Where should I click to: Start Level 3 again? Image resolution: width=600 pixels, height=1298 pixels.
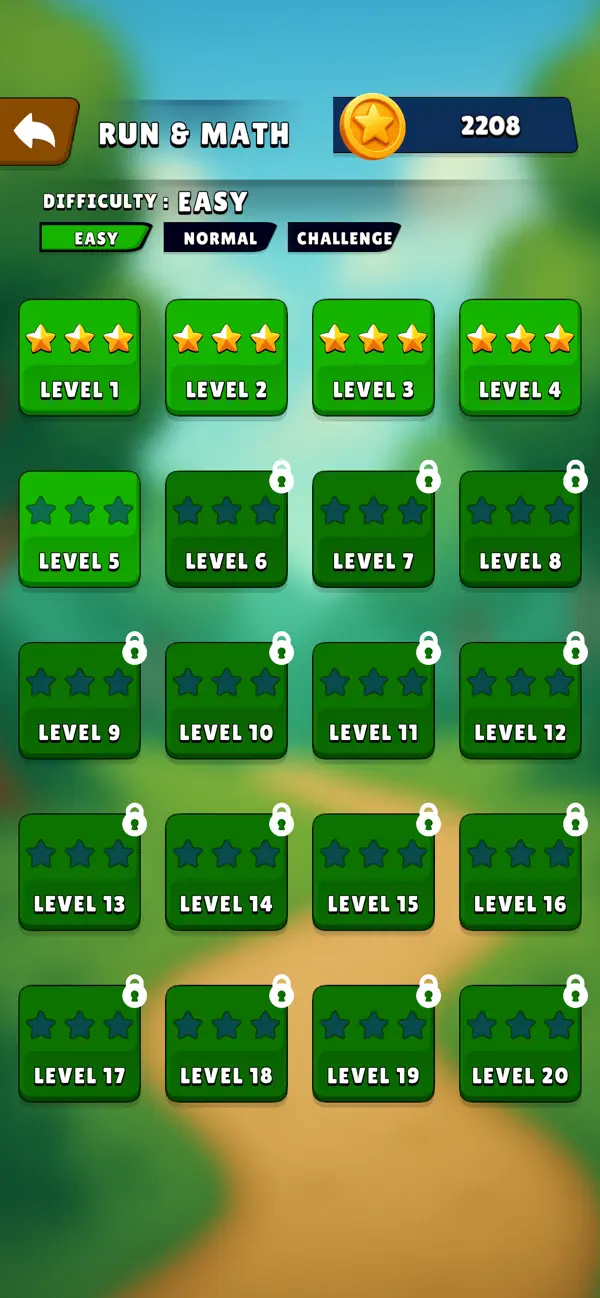pyautogui.click(x=373, y=358)
